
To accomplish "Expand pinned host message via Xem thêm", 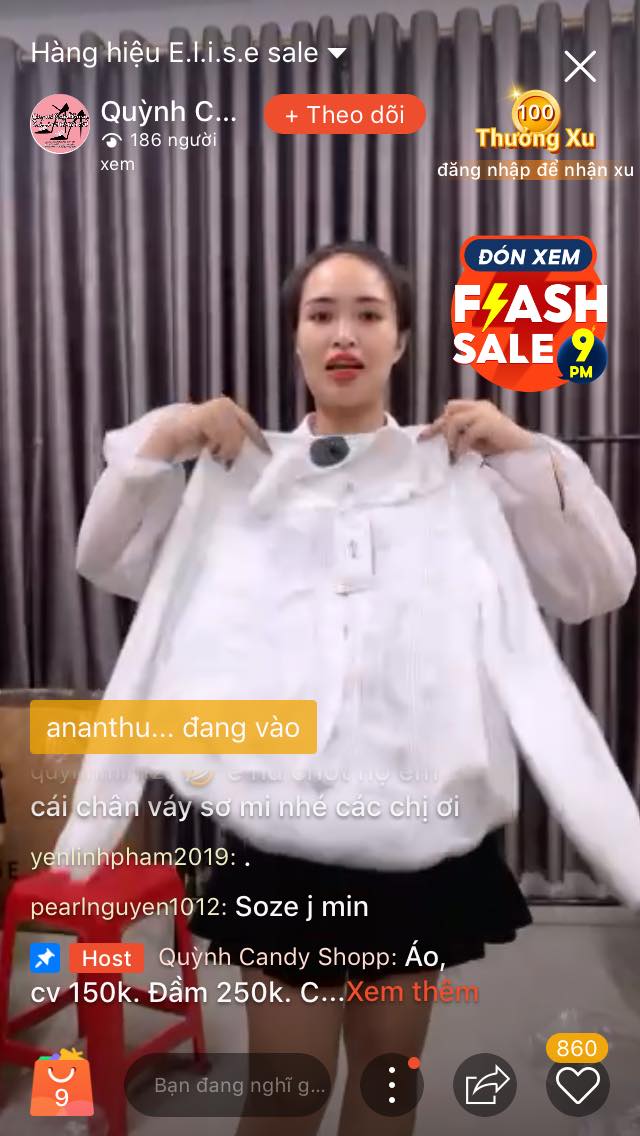I will (x=412, y=992).
